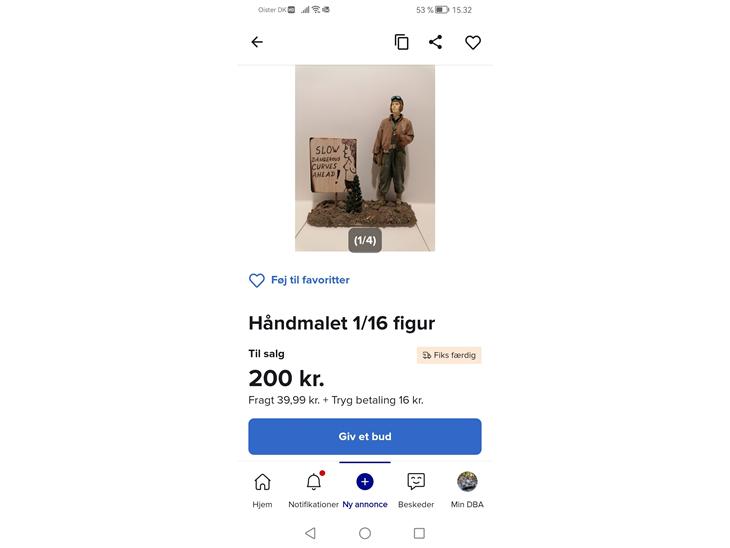Open the figure photo gallery
This screenshot has width=730, height=548.
365,158
